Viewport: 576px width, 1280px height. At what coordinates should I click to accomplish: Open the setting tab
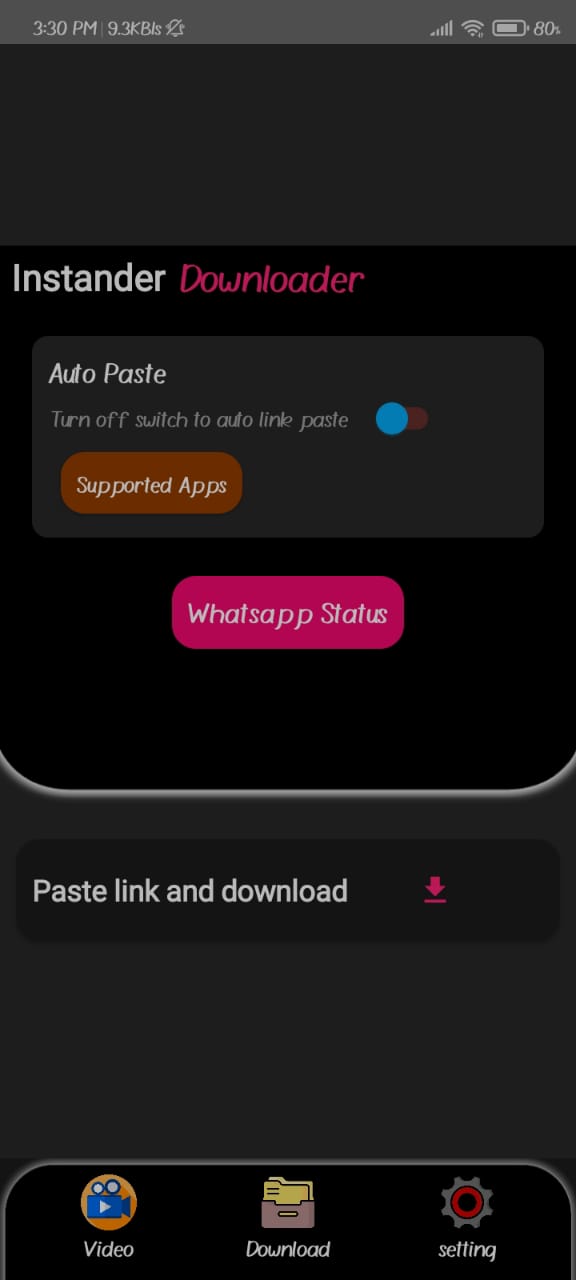pyautogui.click(x=467, y=1216)
